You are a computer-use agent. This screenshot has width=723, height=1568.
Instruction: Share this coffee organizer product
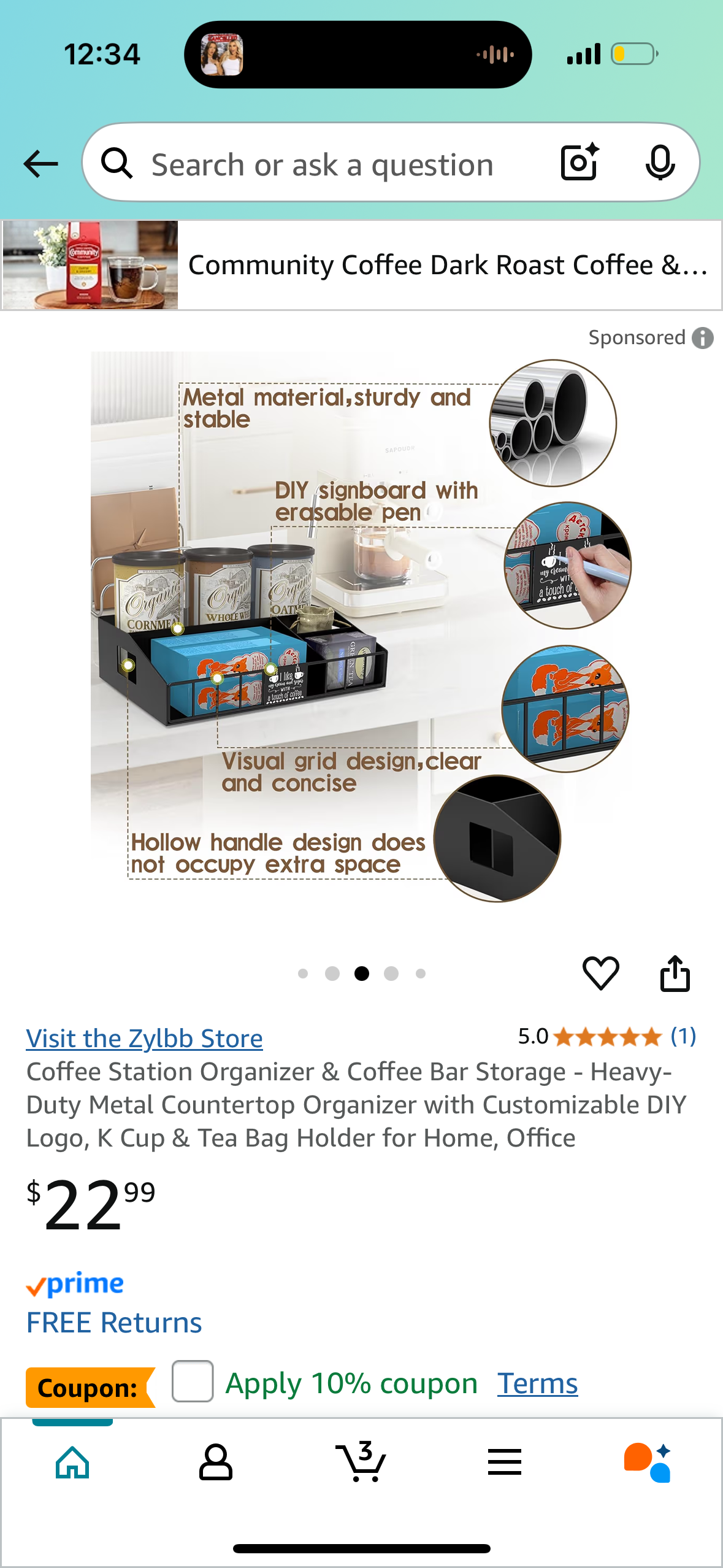click(675, 973)
